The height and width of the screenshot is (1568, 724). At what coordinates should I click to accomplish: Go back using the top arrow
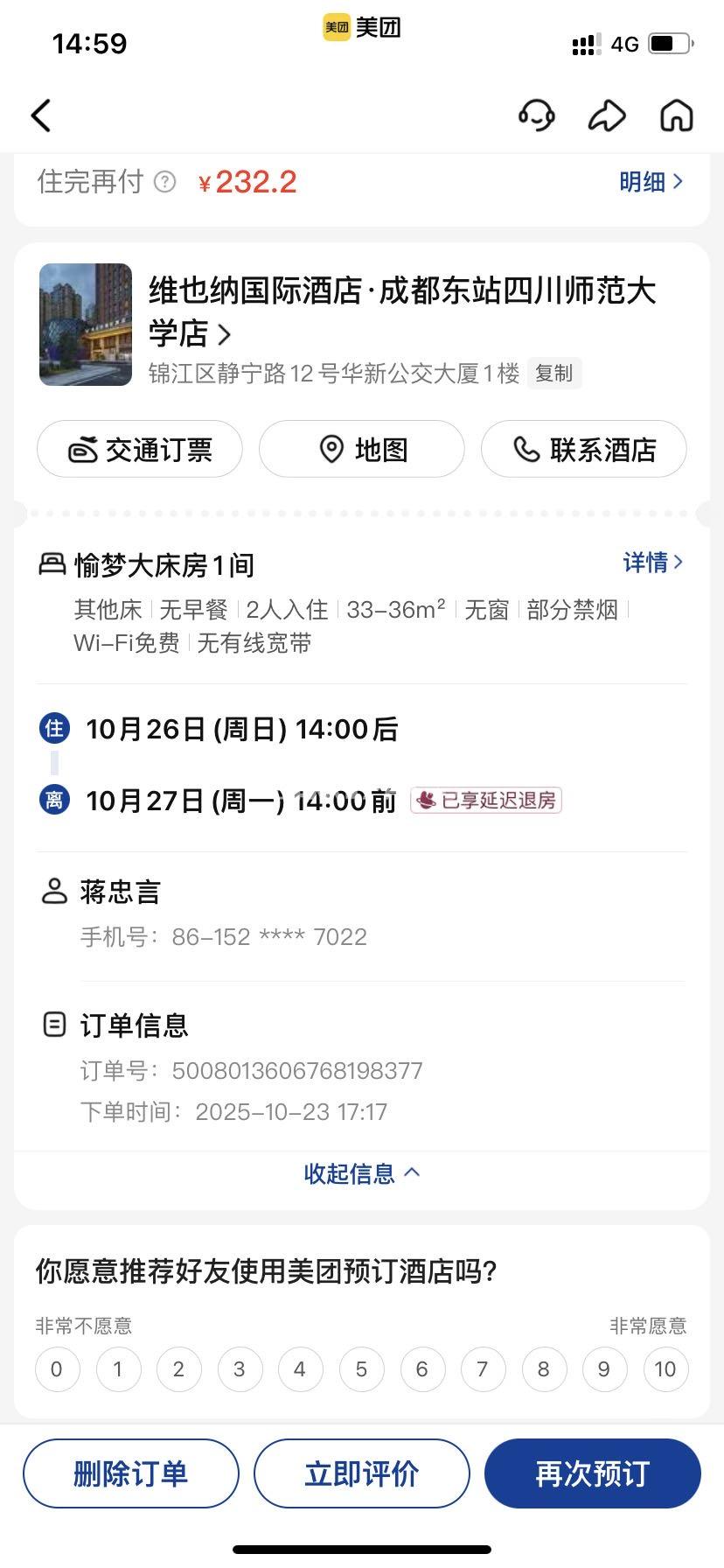pyautogui.click(x=41, y=115)
